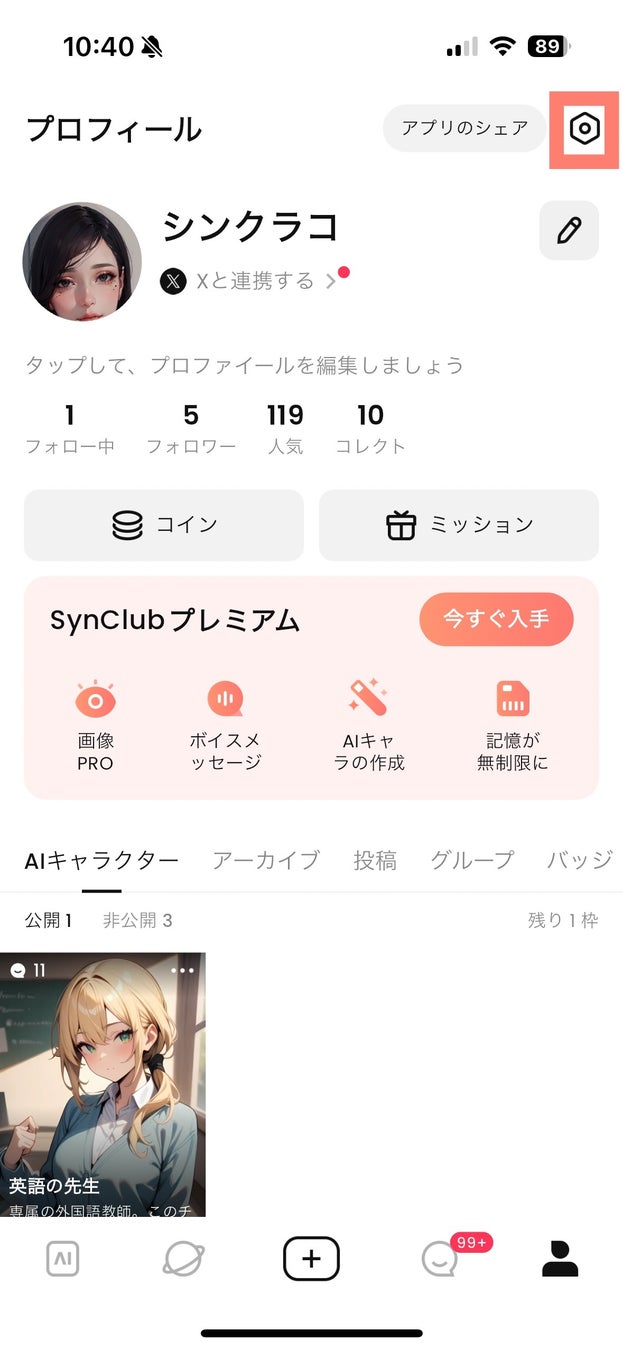The image size is (623, 1350).
Task: Tap the bio line to edit the profile
Action: click(x=245, y=365)
